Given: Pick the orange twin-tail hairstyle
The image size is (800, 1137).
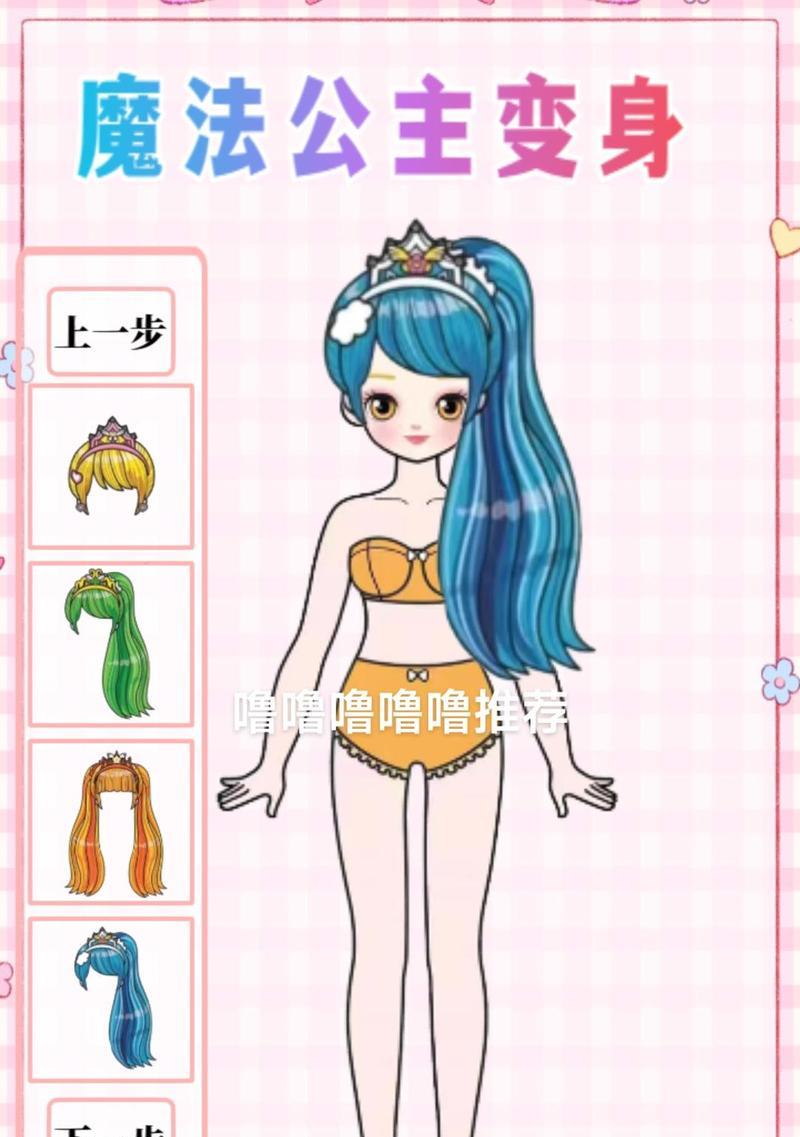Looking at the screenshot, I should pyautogui.click(x=111, y=822).
